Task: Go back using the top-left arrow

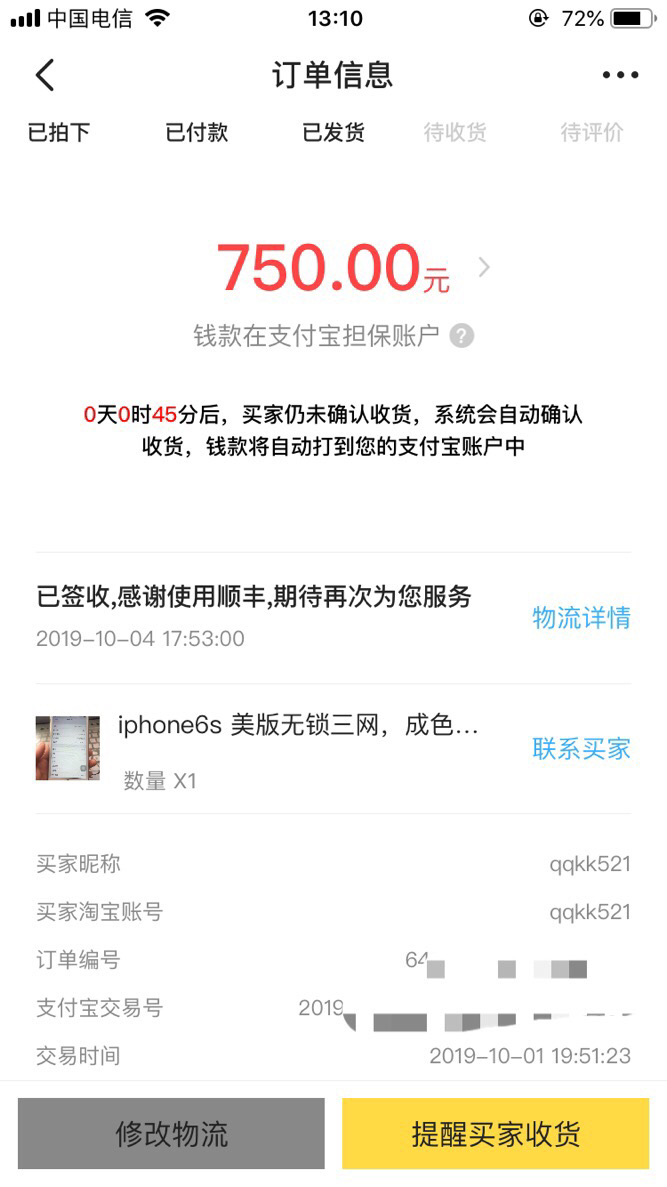Action: point(45,75)
